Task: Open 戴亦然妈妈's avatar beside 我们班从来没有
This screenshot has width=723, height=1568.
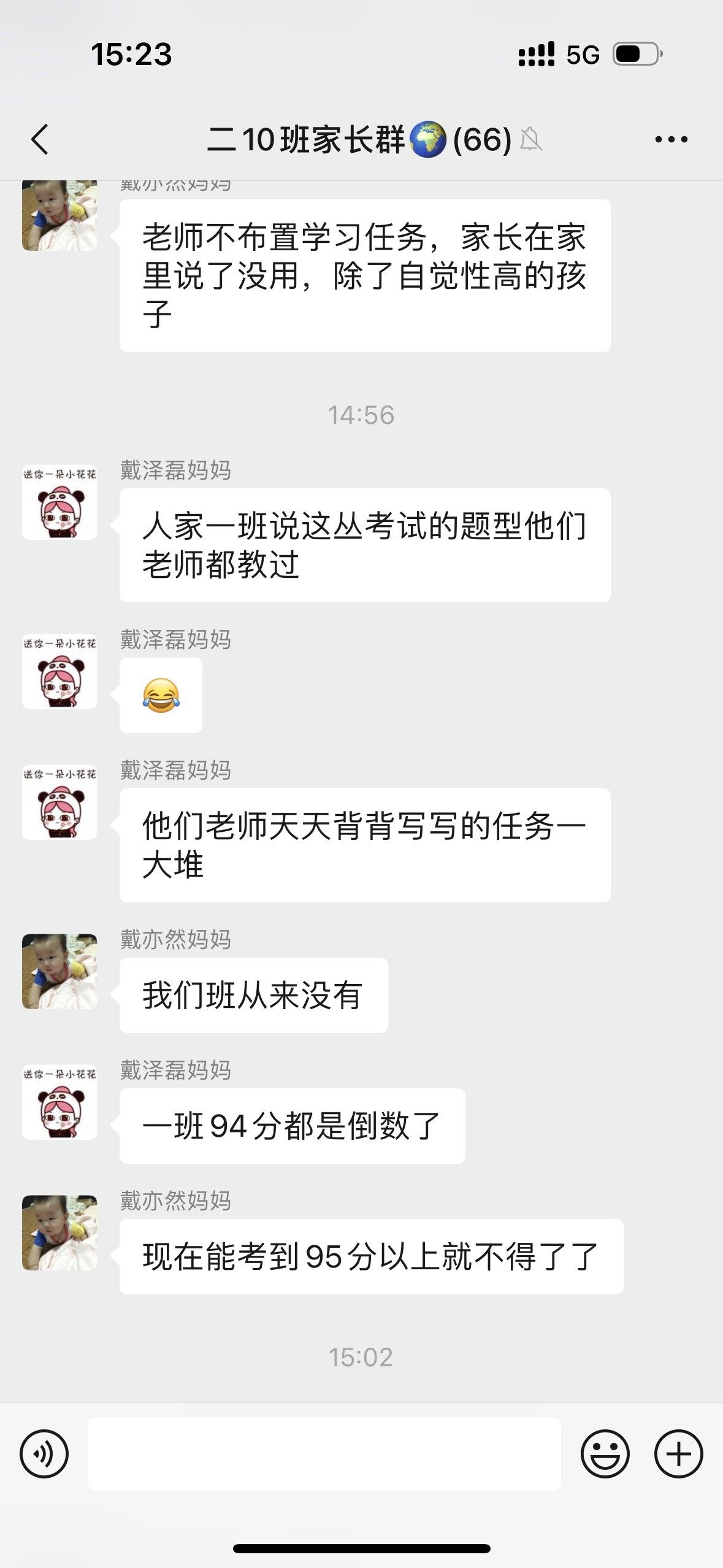Action: 59,971
